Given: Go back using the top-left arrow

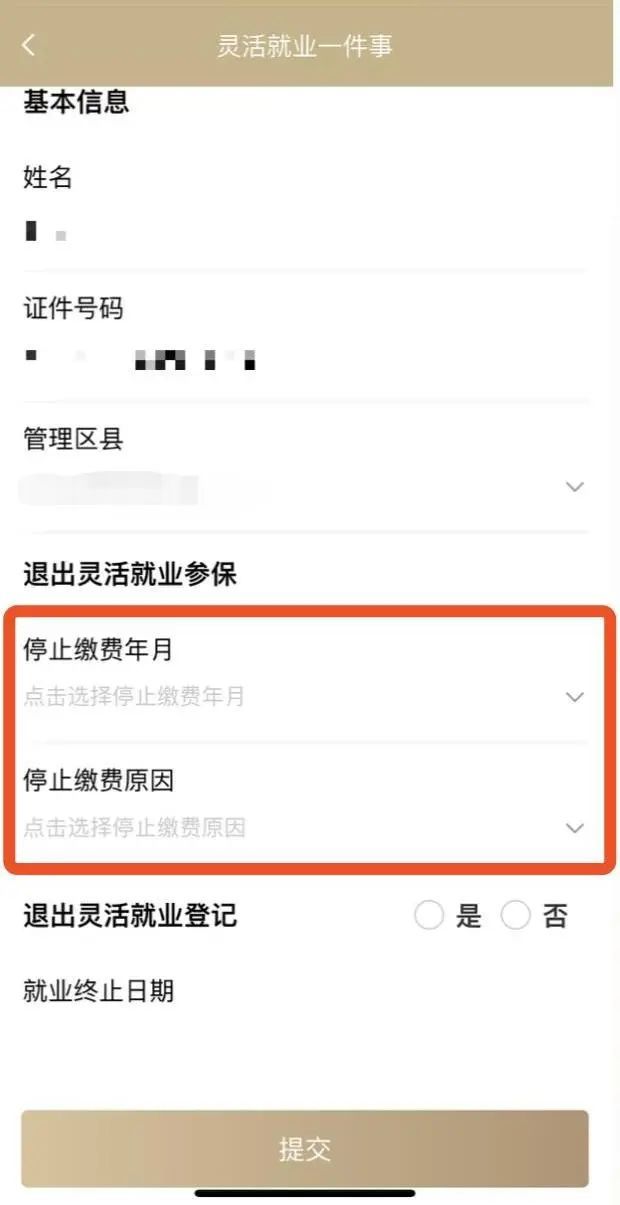Looking at the screenshot, I should (28, 45).
